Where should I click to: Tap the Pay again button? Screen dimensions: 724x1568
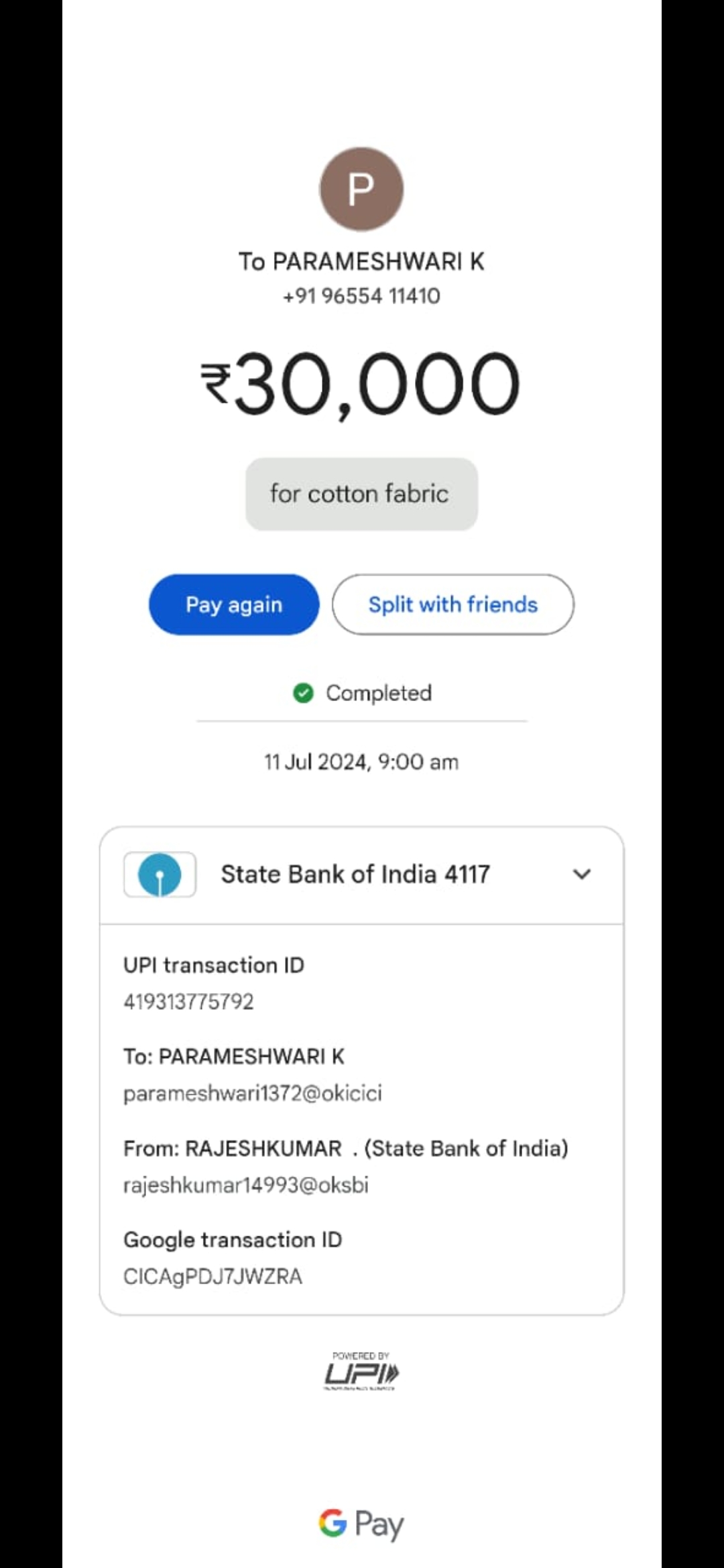[x=234, y=604]
